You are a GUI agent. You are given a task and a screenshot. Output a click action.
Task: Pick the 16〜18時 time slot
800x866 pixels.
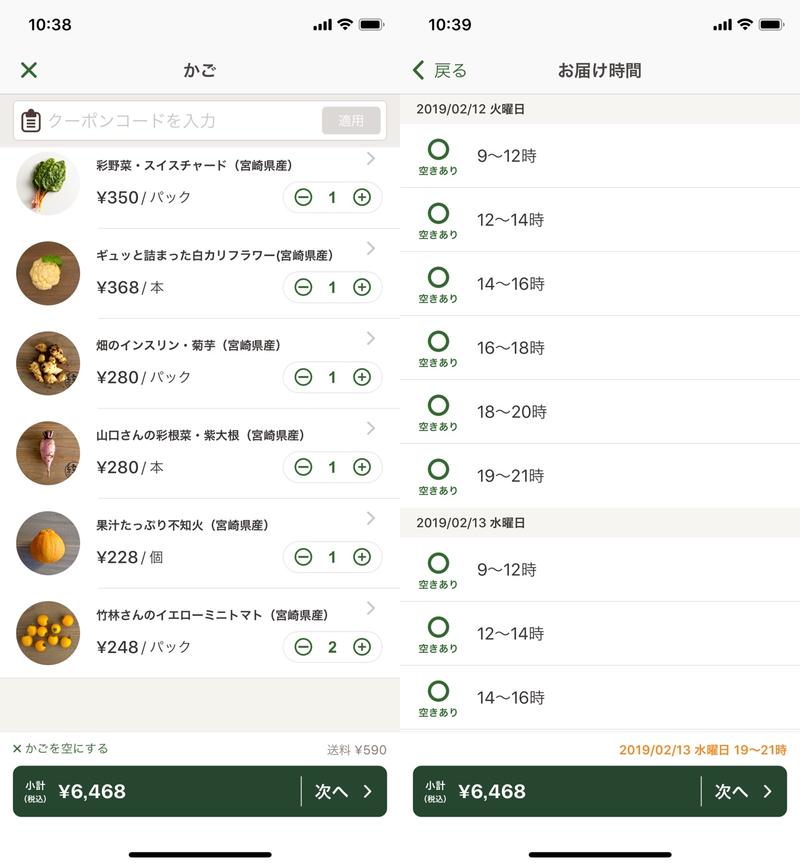[600, 348]
